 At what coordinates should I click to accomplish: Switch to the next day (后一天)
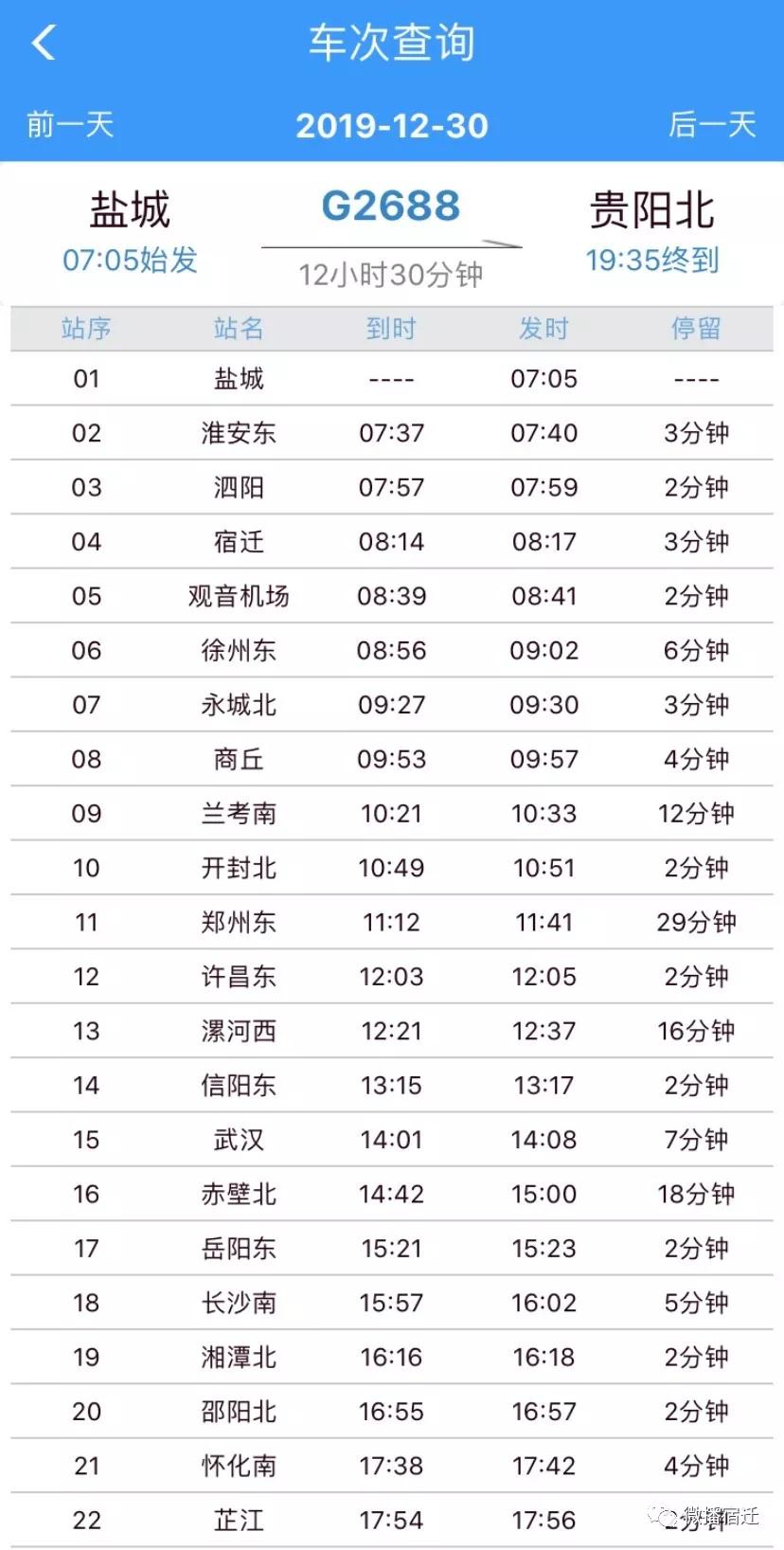712,125
